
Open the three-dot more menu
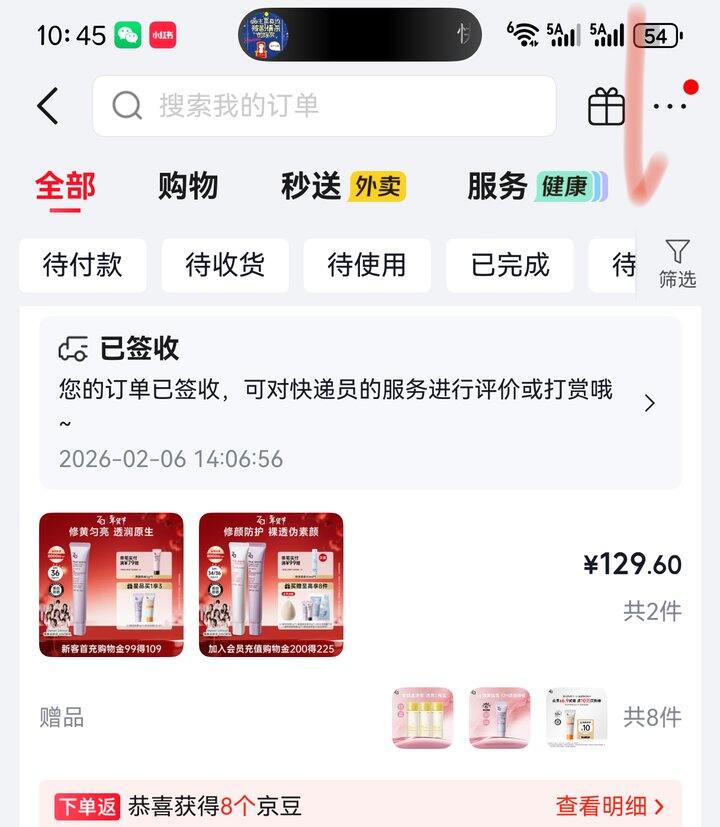coord(670,106)
